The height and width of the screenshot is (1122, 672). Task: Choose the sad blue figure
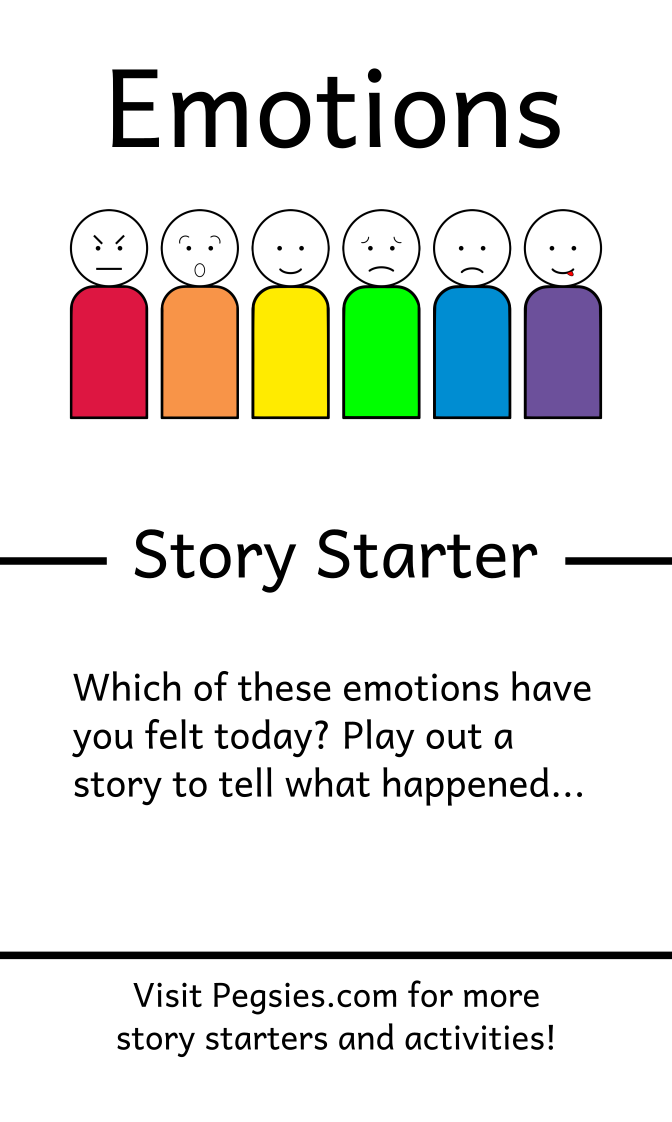(x=472, y=315)
